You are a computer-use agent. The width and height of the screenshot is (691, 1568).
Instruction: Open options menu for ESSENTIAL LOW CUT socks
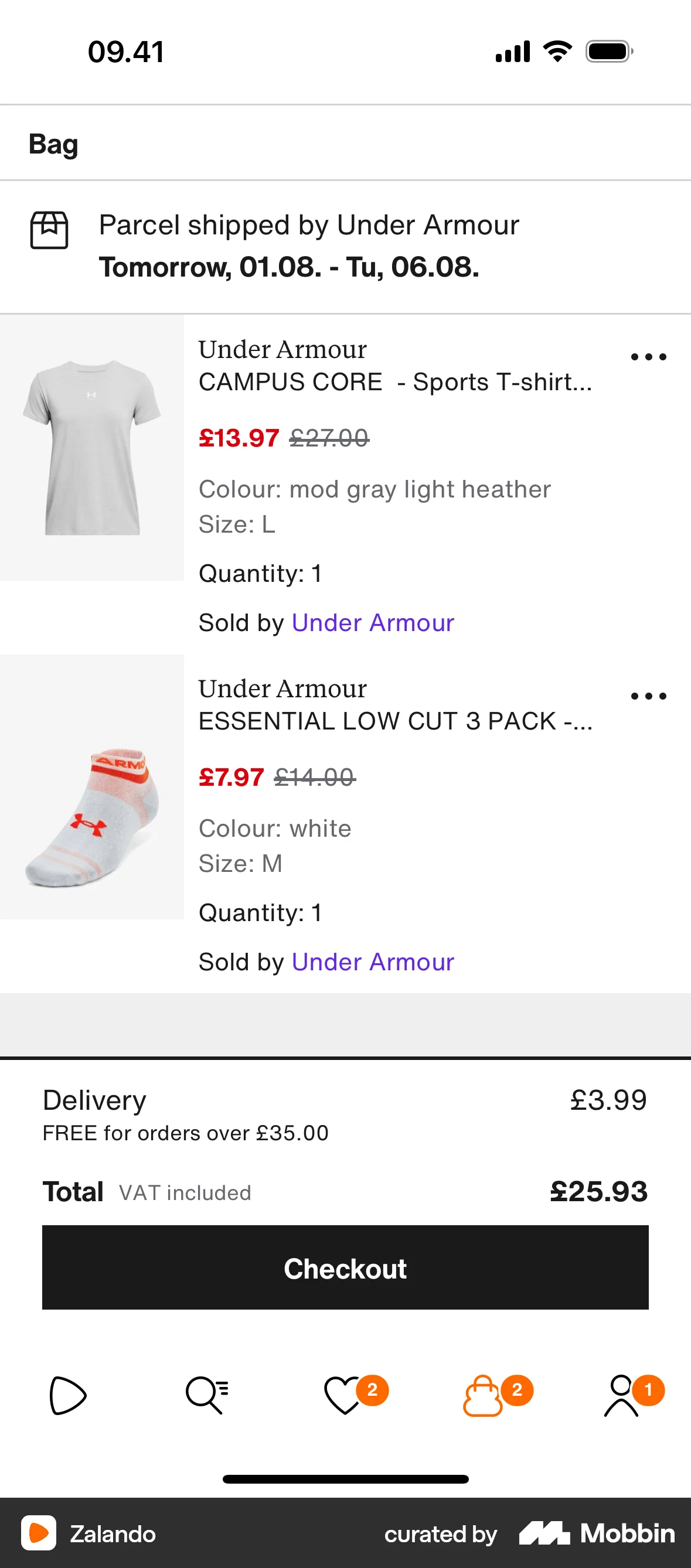tap(648, 696)
